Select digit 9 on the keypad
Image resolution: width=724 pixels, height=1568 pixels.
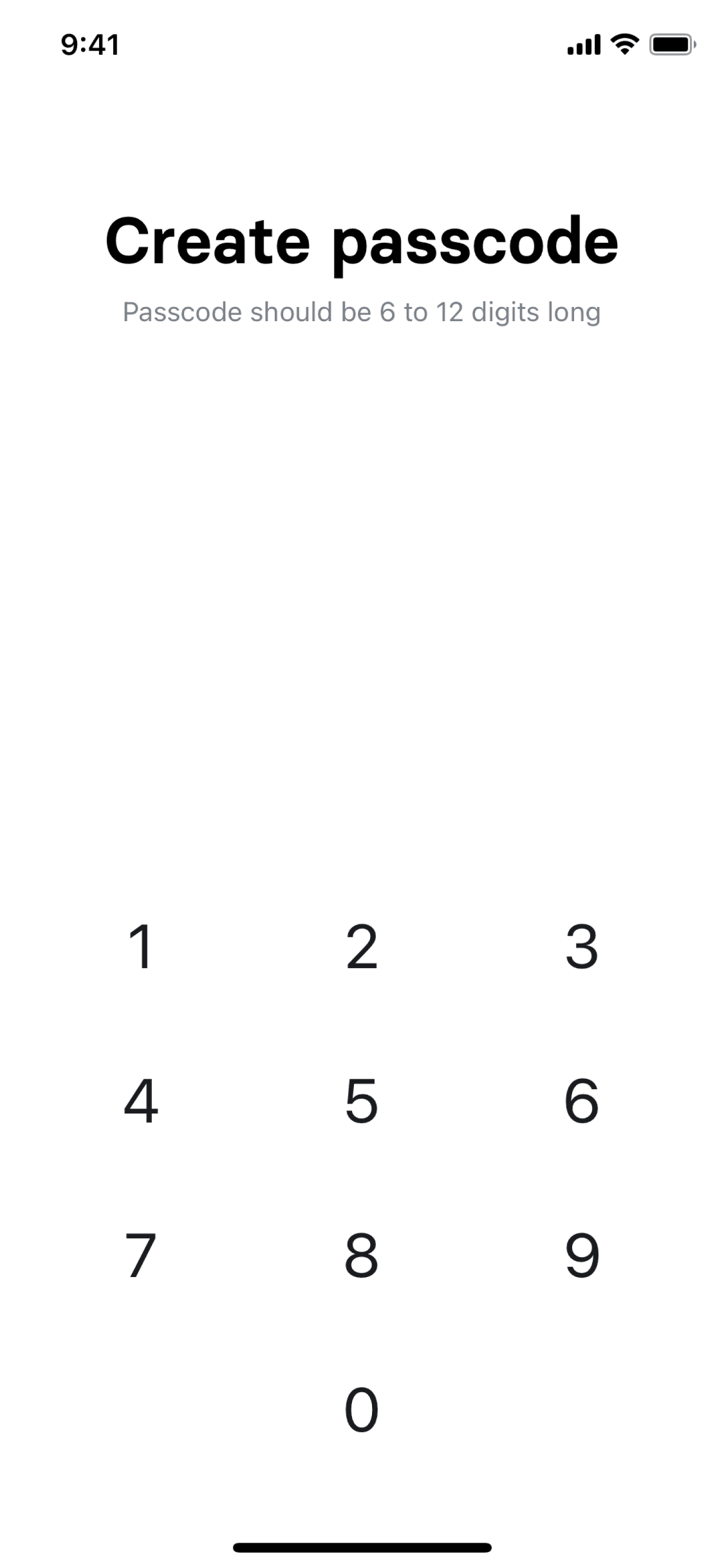[x=582, y=1255]
